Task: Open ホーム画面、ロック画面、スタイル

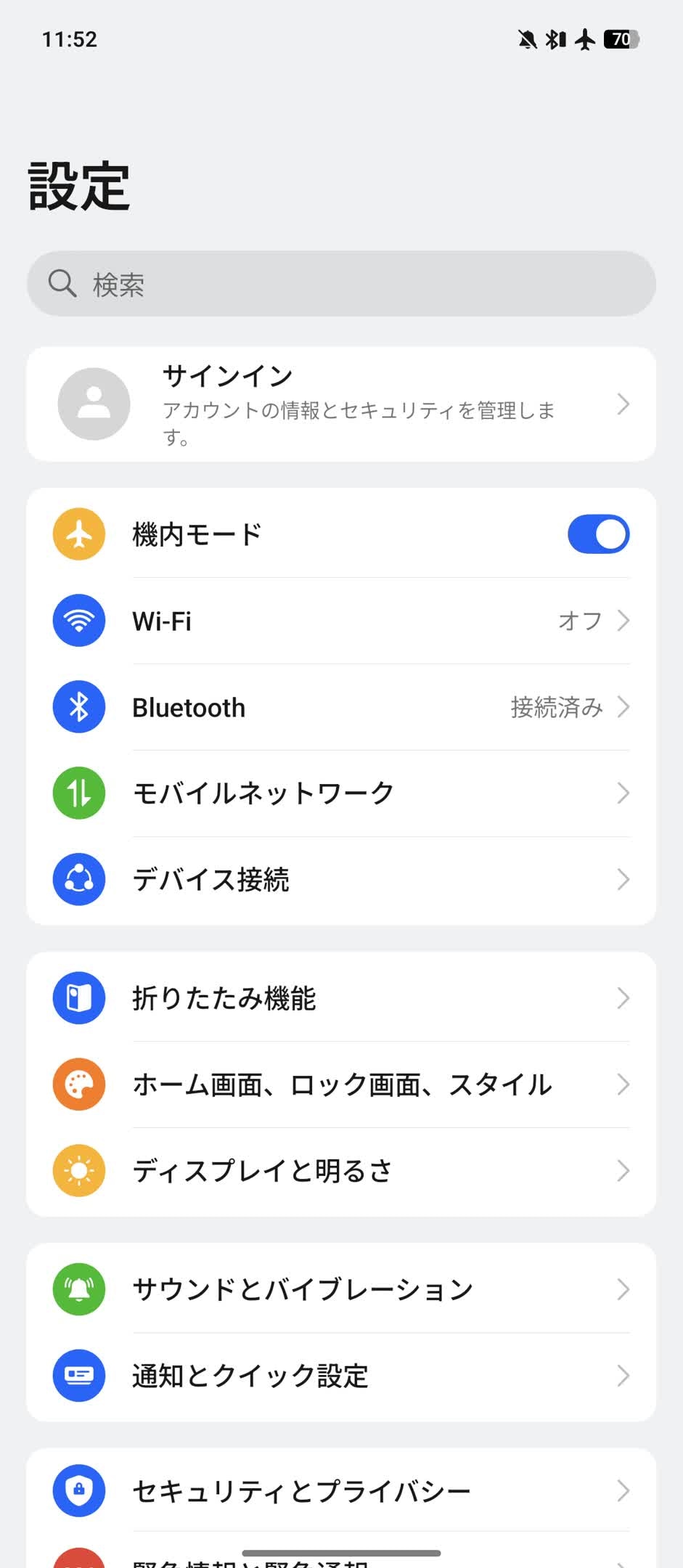Action: coord(341,1085)
